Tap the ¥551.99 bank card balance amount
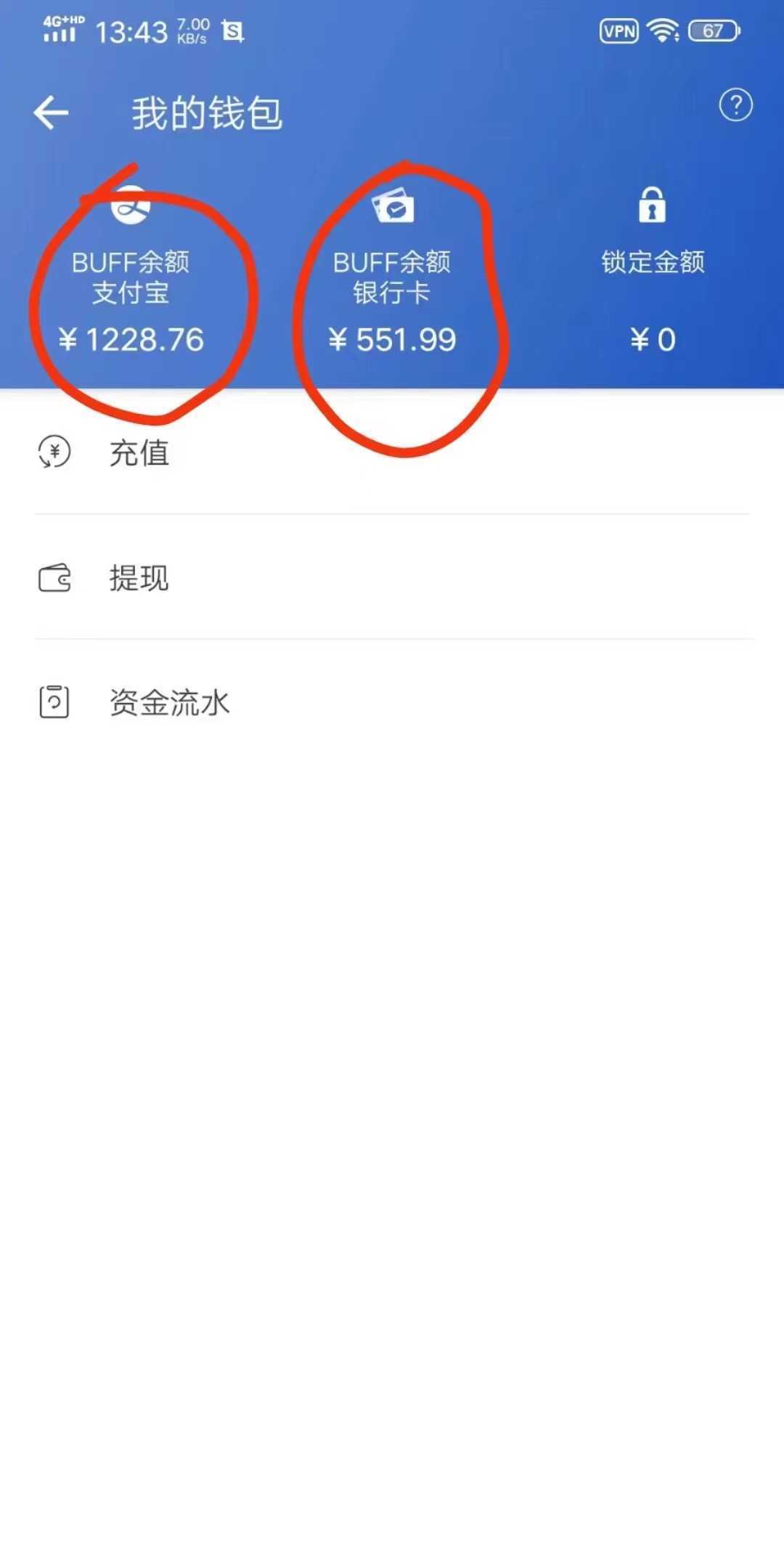 (x=393, y=340)
